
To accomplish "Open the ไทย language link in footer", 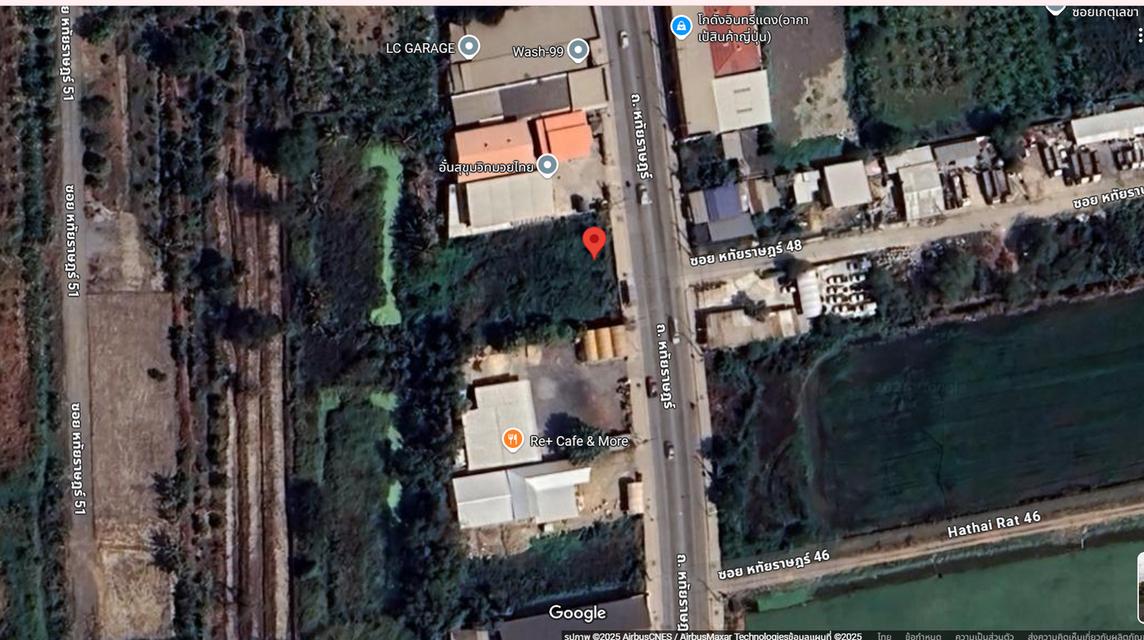I will 884,635.
